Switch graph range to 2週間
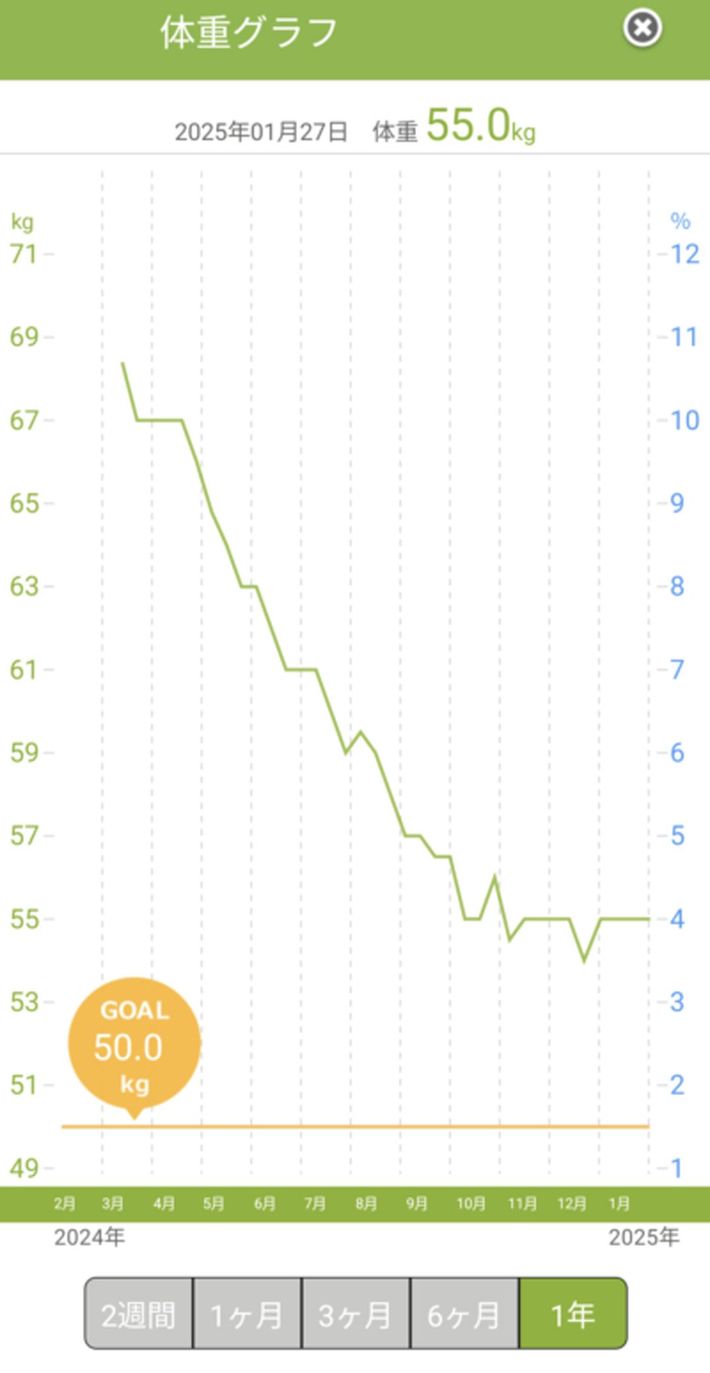Viewport: 710px width, 1373px height. (x=138, y=1314)
